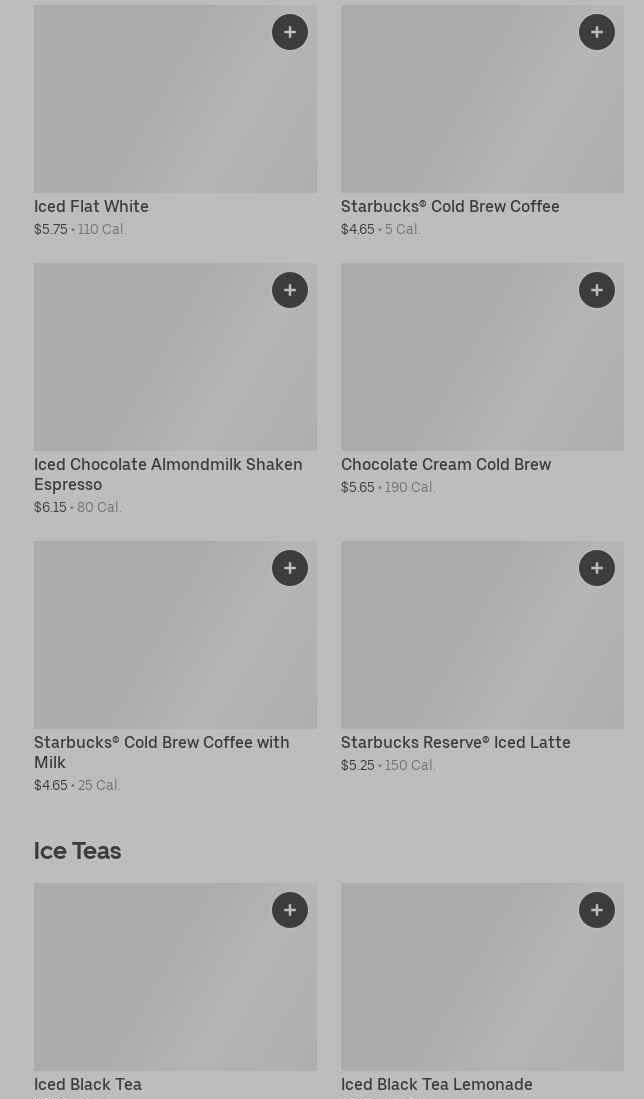Add Starbucks Cold Brew Coffee to cart
Screen dimensions: 644x1099
point(597,32)
